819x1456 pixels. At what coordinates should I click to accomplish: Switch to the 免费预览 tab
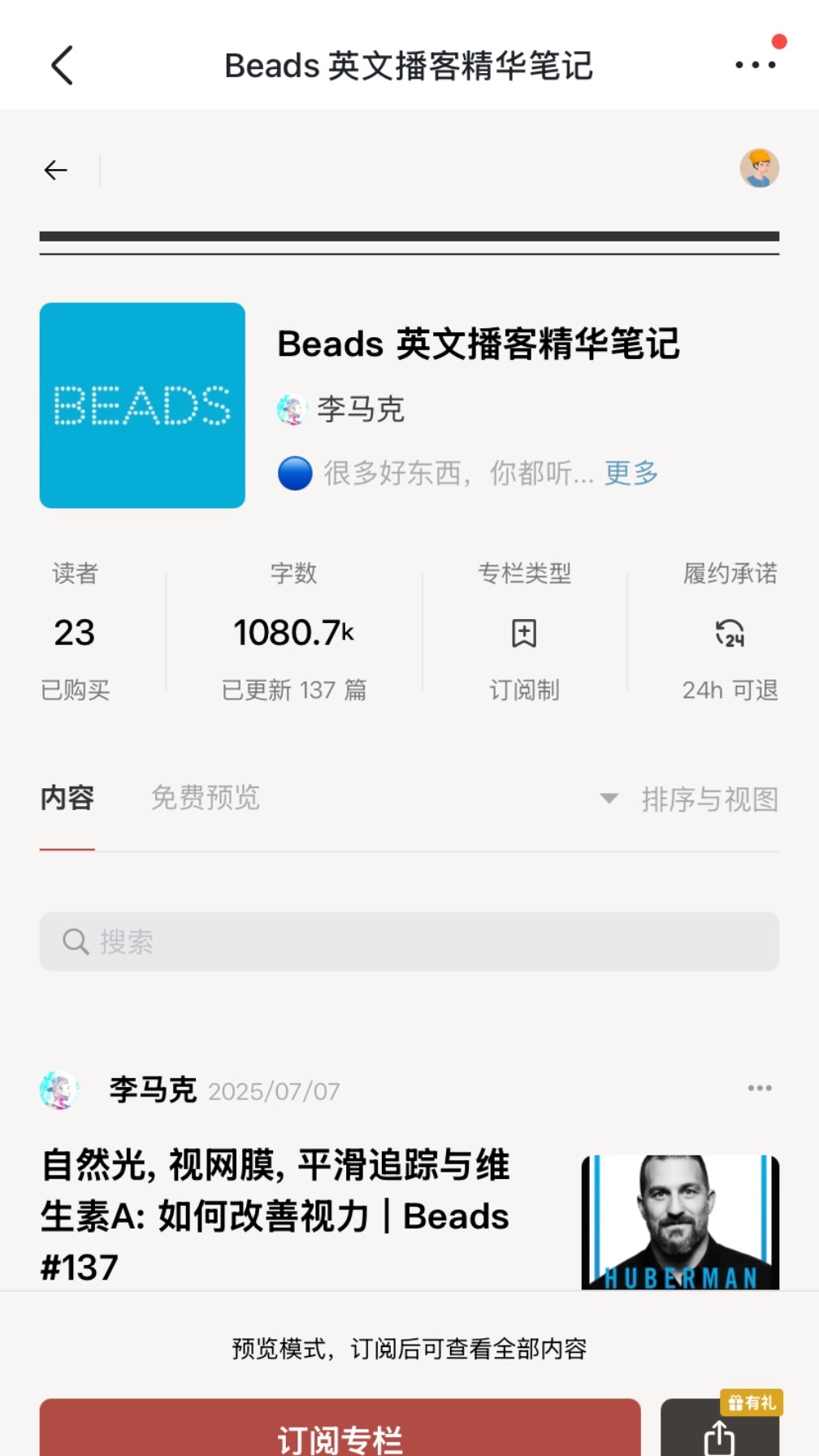pos(206,798)
